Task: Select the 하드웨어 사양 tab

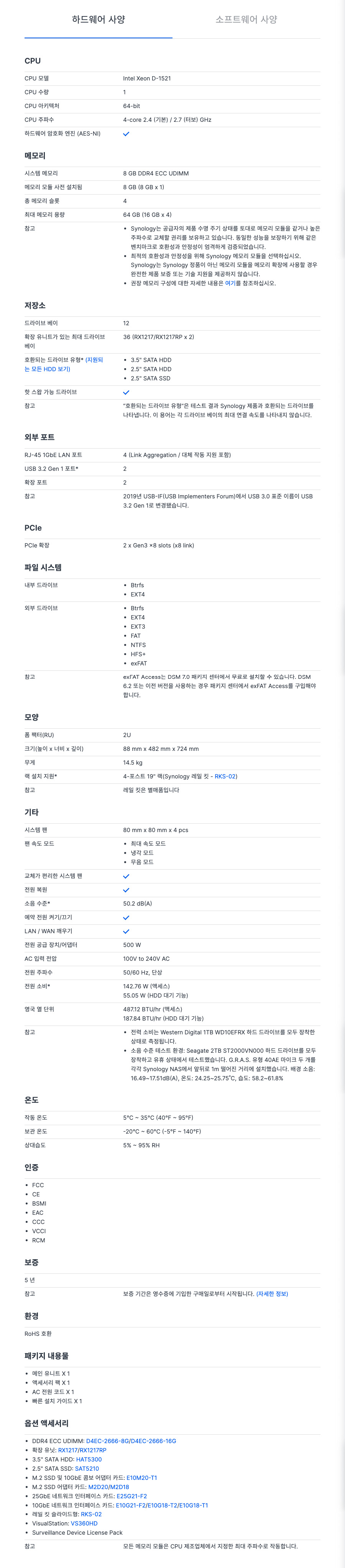Action: pos(98,20)
